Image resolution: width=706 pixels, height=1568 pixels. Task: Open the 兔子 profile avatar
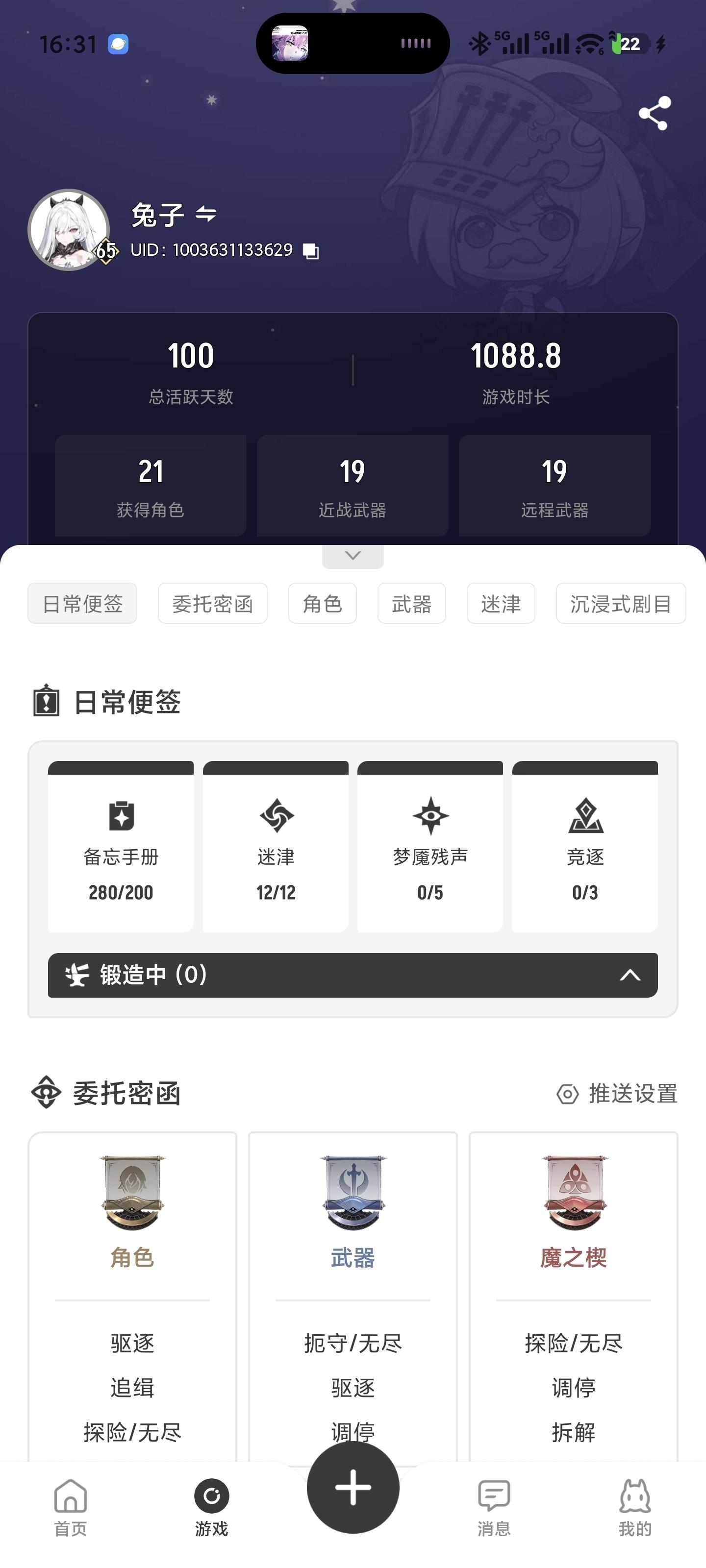(x=69, y=229)
